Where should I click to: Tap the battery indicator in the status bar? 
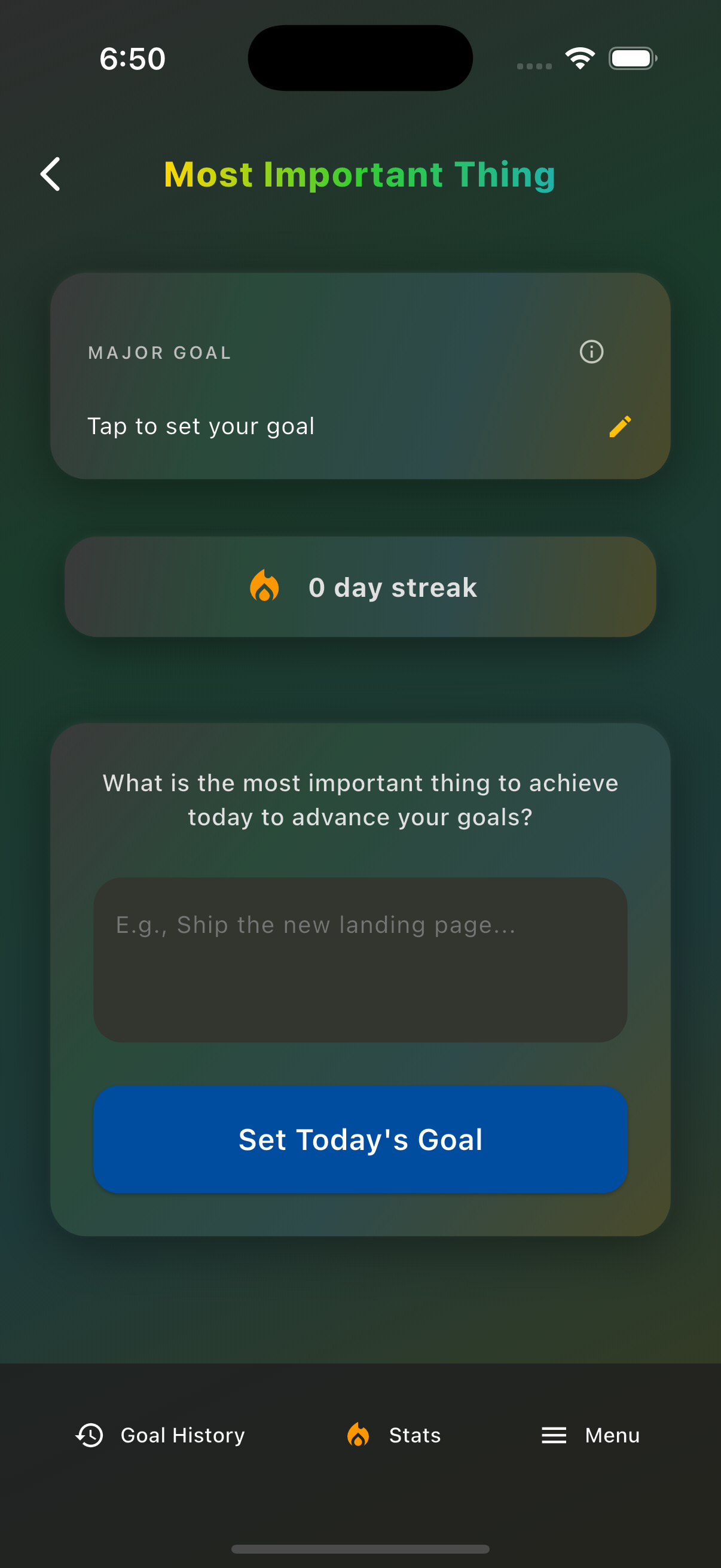coord(631,58)
